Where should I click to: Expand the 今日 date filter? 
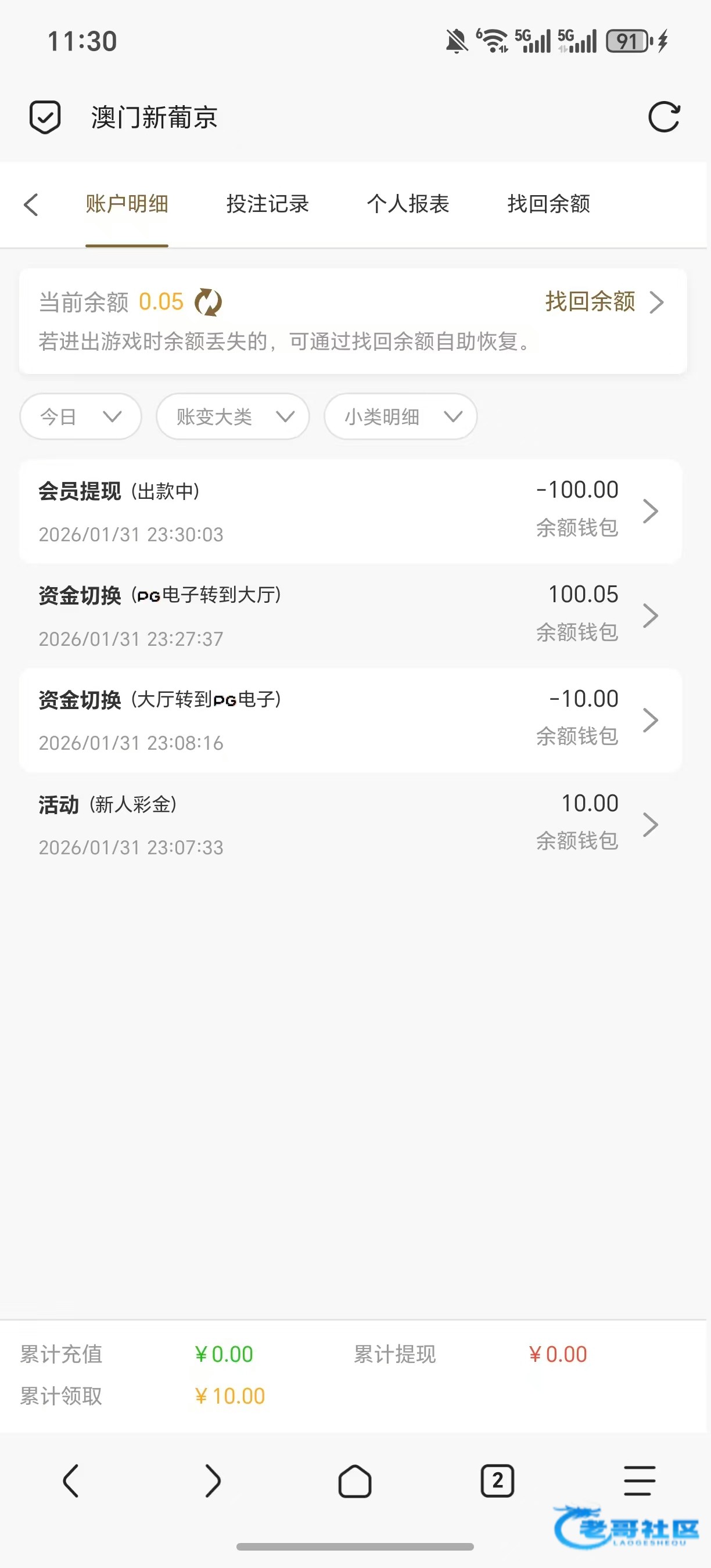tap(80, 417)
